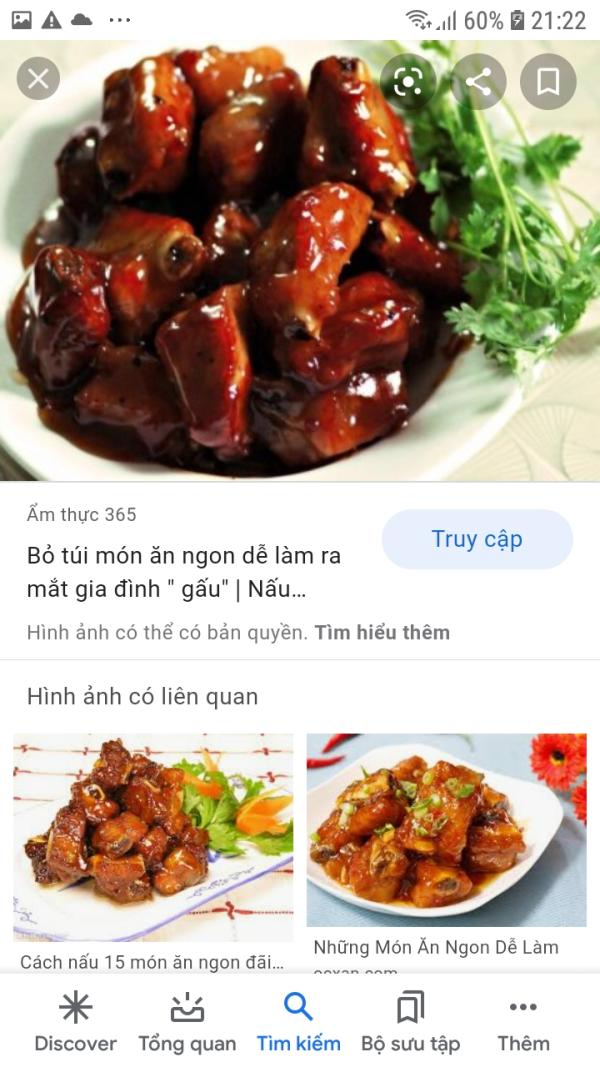The image size is (600, 1067).
Task: Bookmark this image to collections
Action: pyautogui.click(x=548, y=82)
